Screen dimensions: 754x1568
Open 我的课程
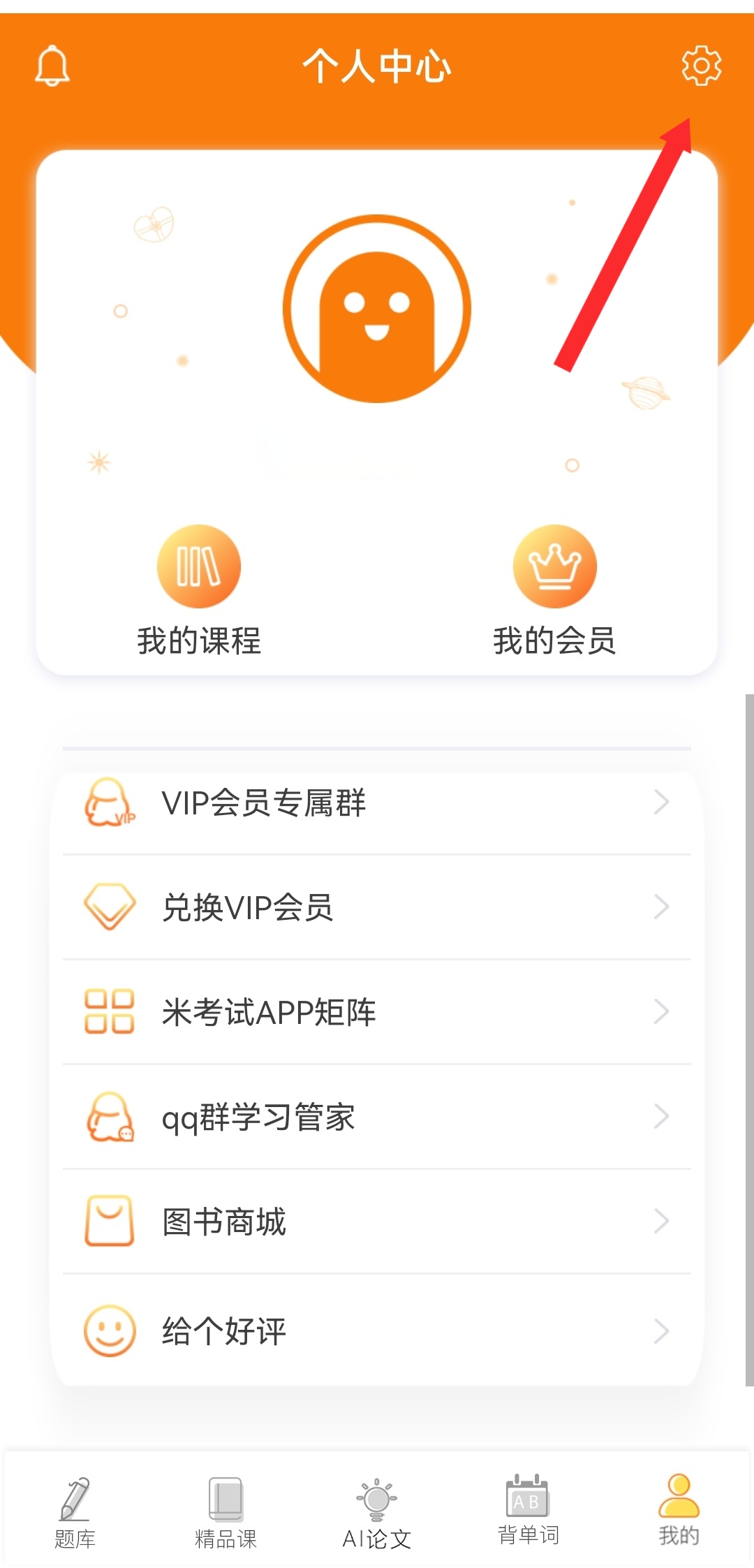[199, 590]
